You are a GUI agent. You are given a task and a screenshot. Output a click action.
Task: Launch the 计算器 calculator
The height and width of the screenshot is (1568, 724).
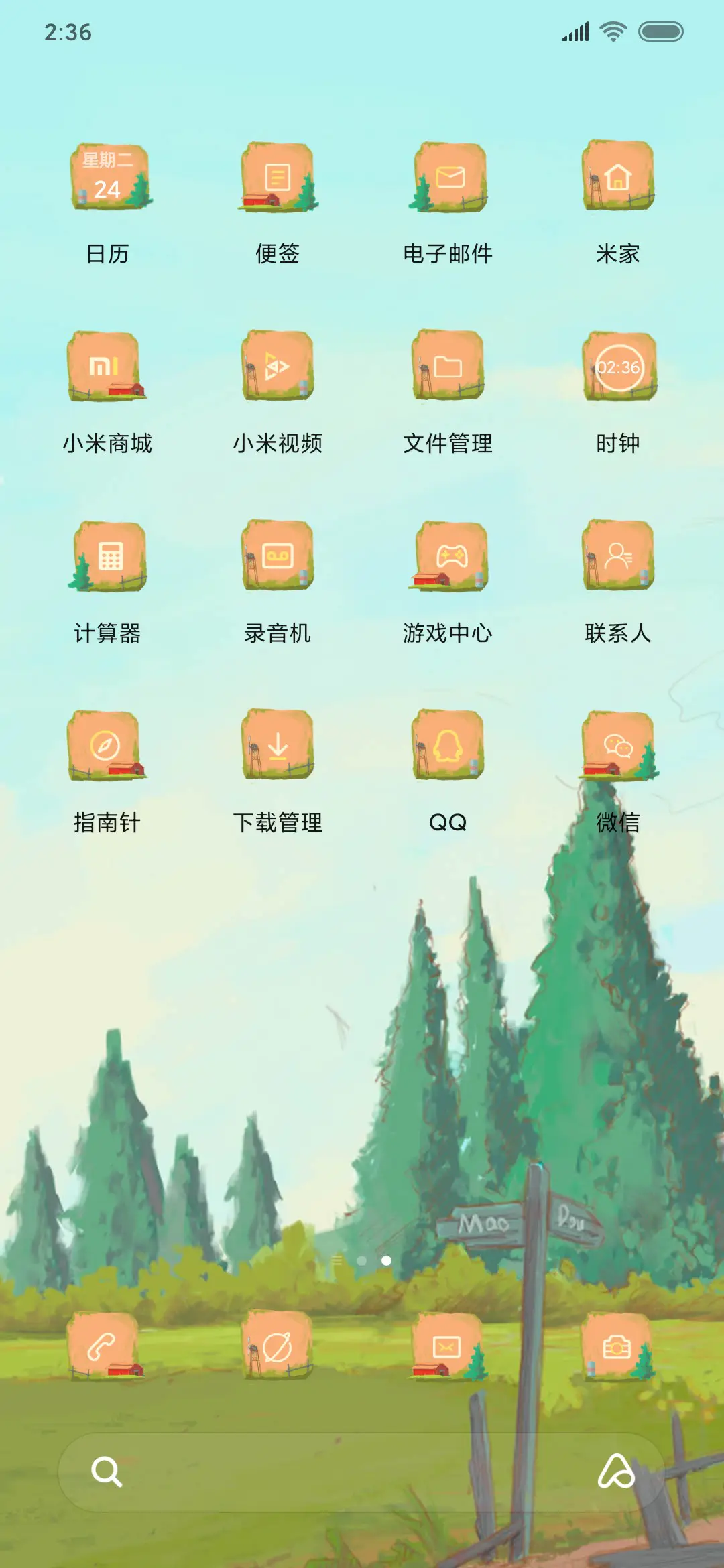pos(109,560)
